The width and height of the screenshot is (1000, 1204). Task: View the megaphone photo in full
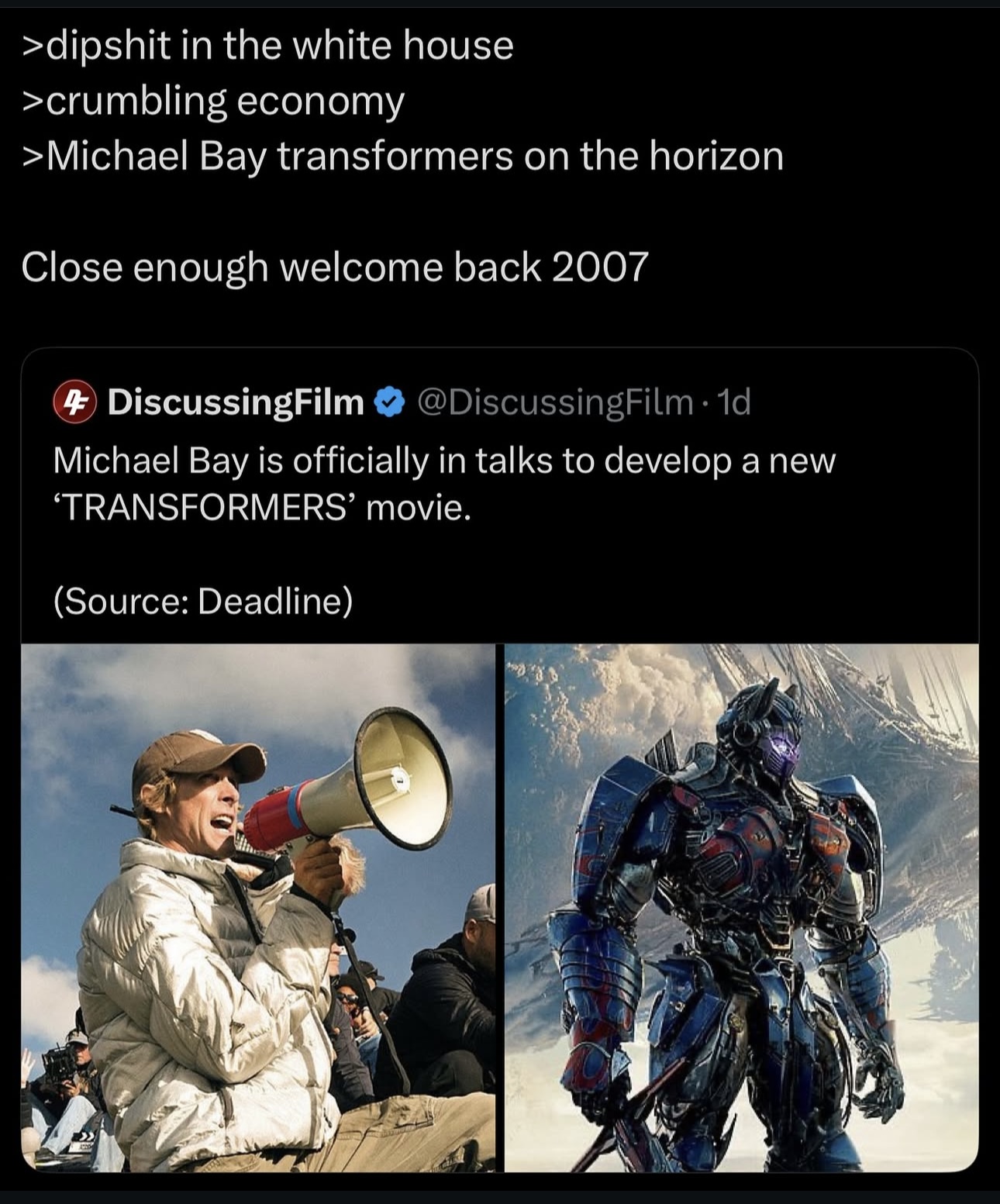pyautogui.click(x=257, y=907)
